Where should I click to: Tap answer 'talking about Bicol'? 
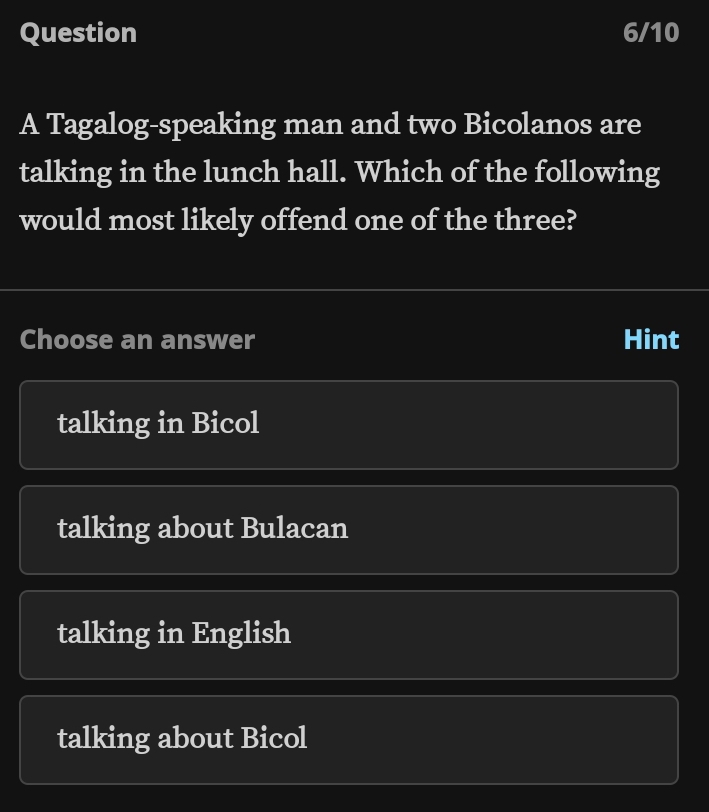[349, 740]
